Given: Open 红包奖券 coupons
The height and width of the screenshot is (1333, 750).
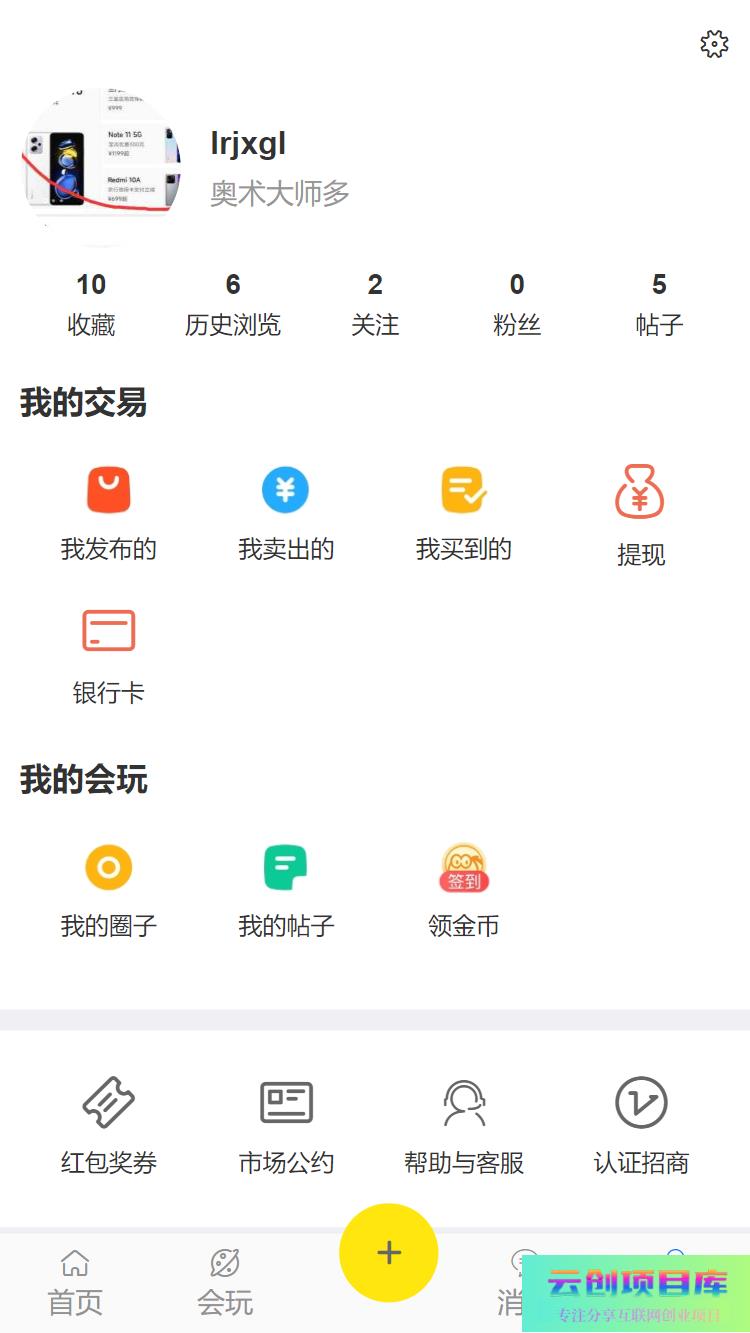Looking at the screenshot, I should coord(108,1126).
